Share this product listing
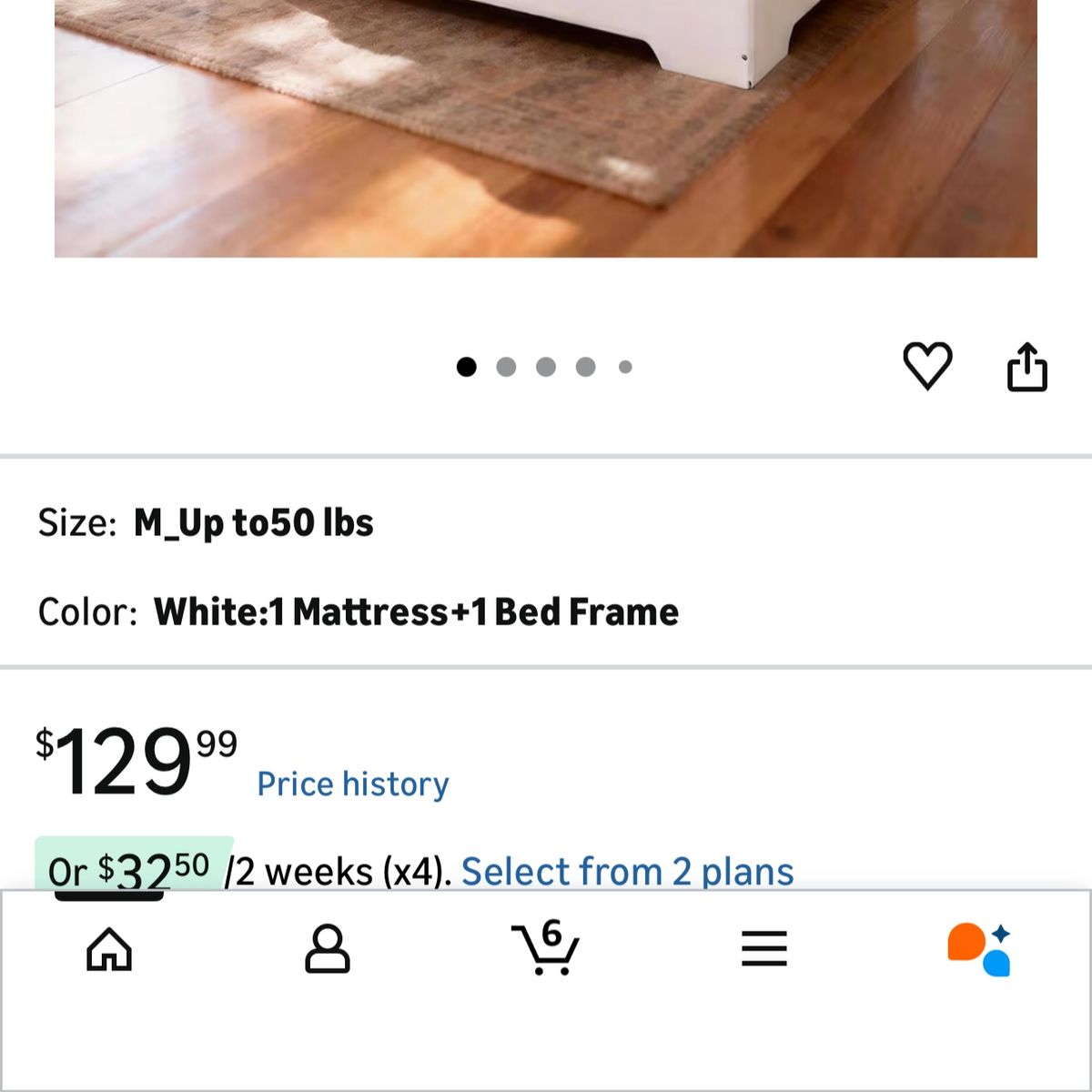This screenshot has width=1092, height=1092. [1027, 367]
